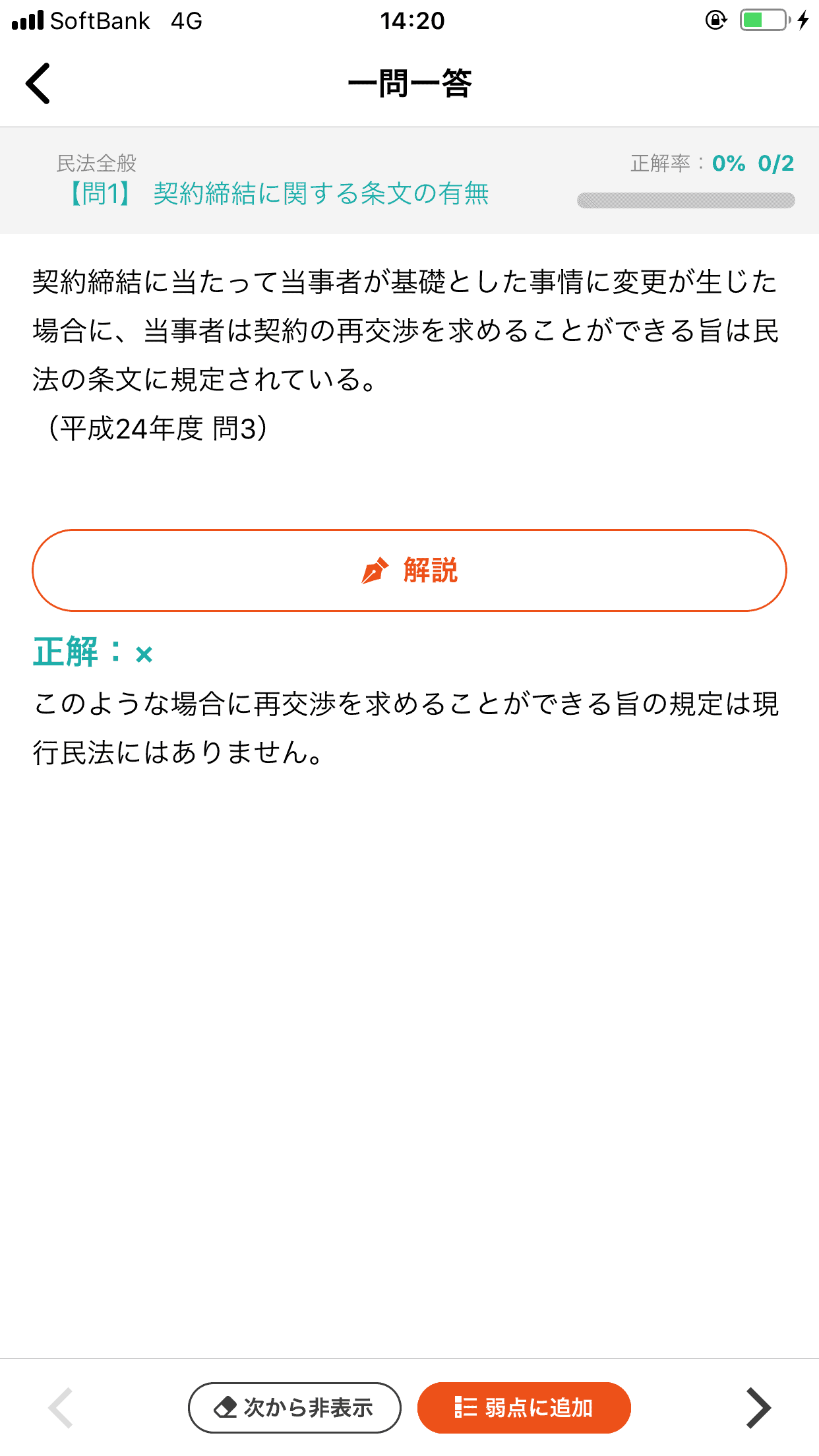Image resolution: width=819 pixels, height=1456 pixels.
Task: Tap the 解説 explanation button
Action: (409, 570)
